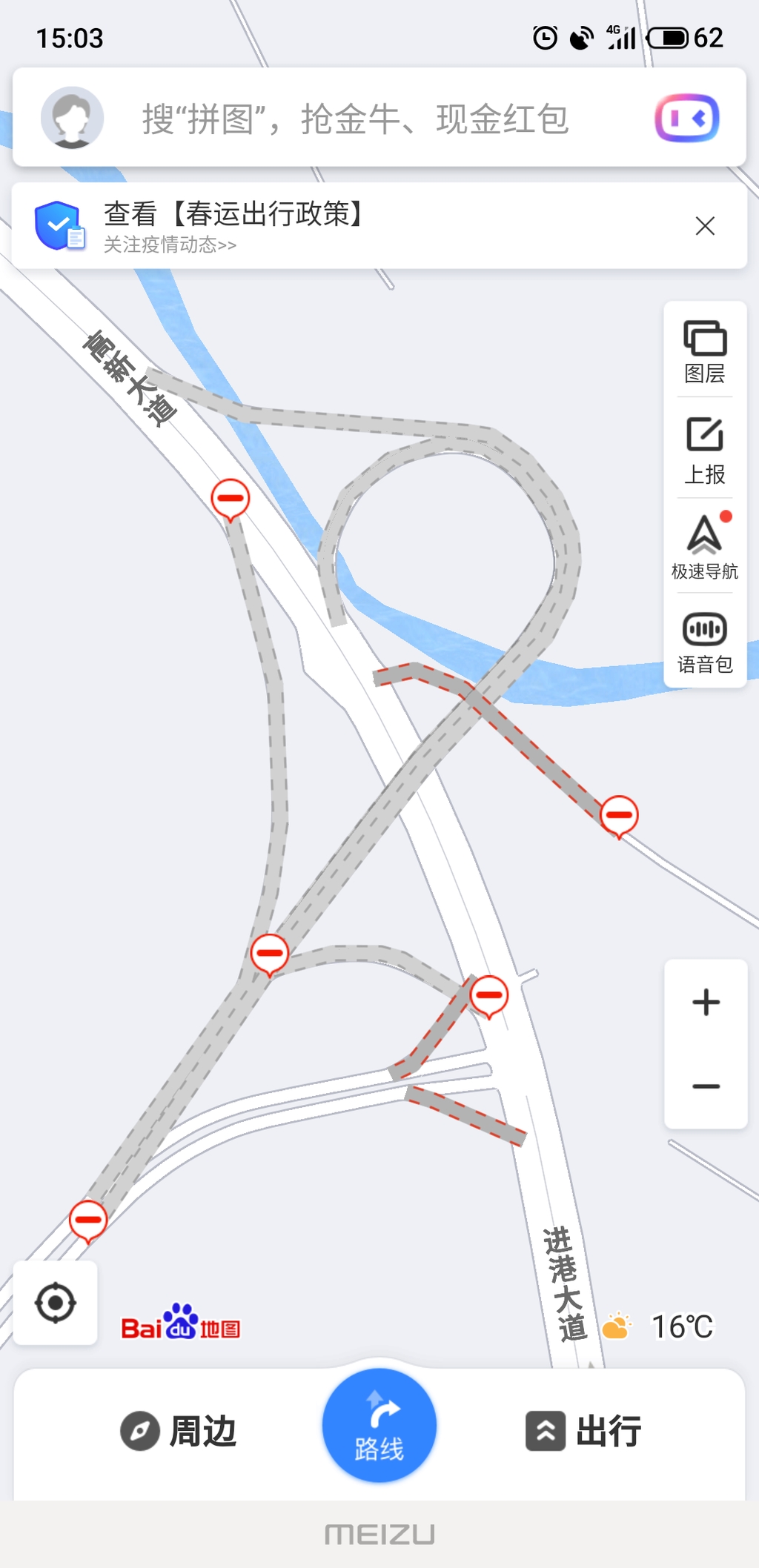Tap the road closure marker on 高新大道
This screenshot has height=1568, width=759.
[x=230, y=499]
